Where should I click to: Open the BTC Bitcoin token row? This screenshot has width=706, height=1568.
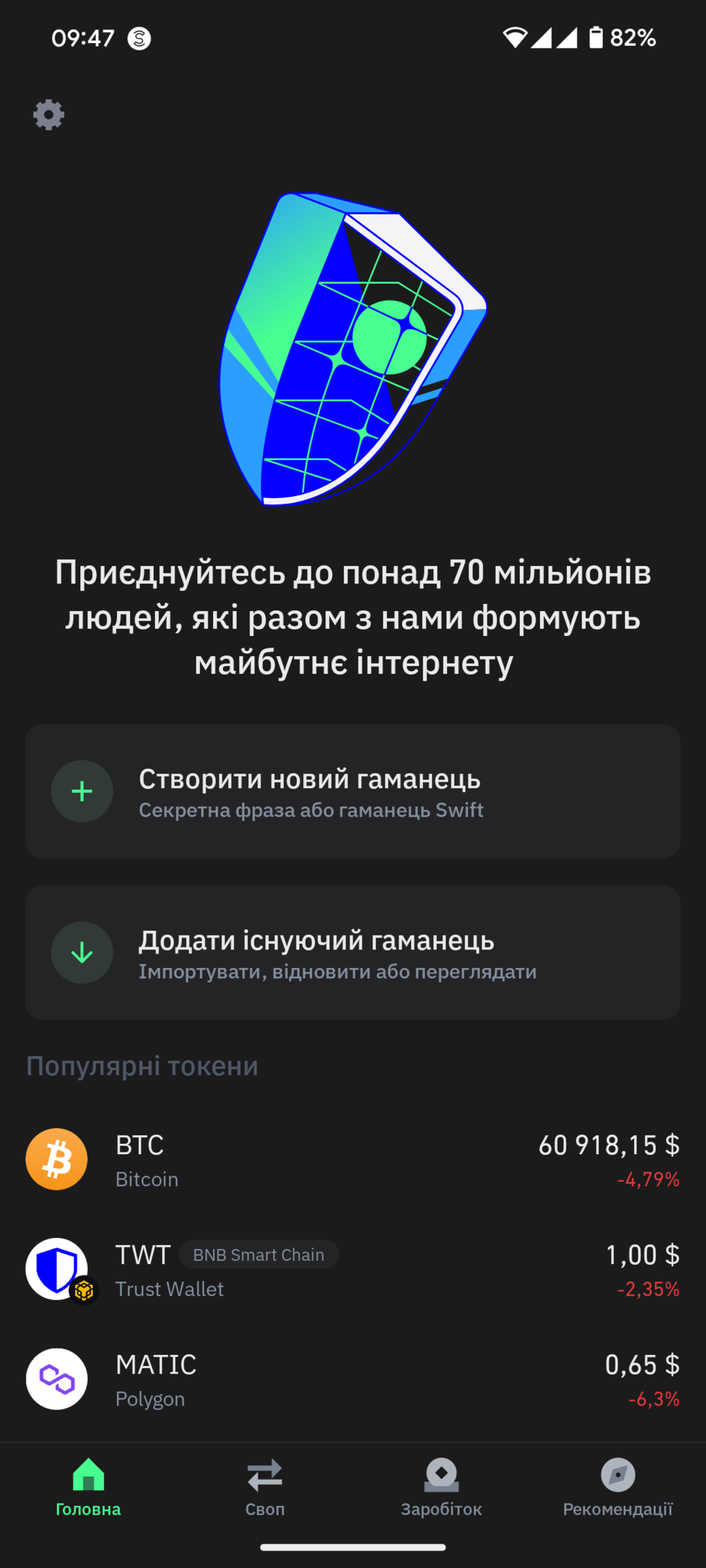pyautogui.click(x=353, y=1160)
